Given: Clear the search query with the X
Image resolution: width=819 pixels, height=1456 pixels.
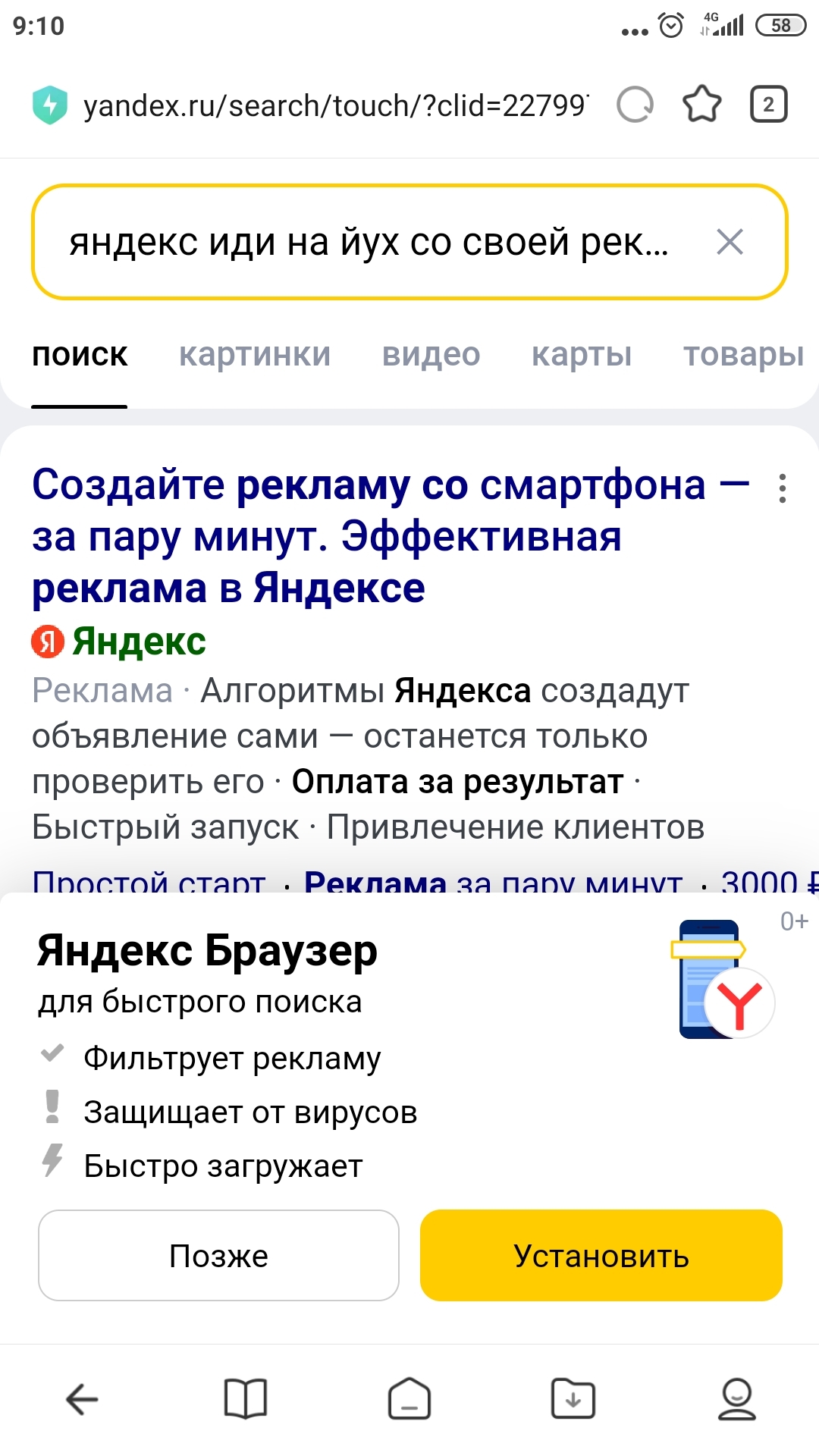Looking at the screenshot, I should point(730,242).
